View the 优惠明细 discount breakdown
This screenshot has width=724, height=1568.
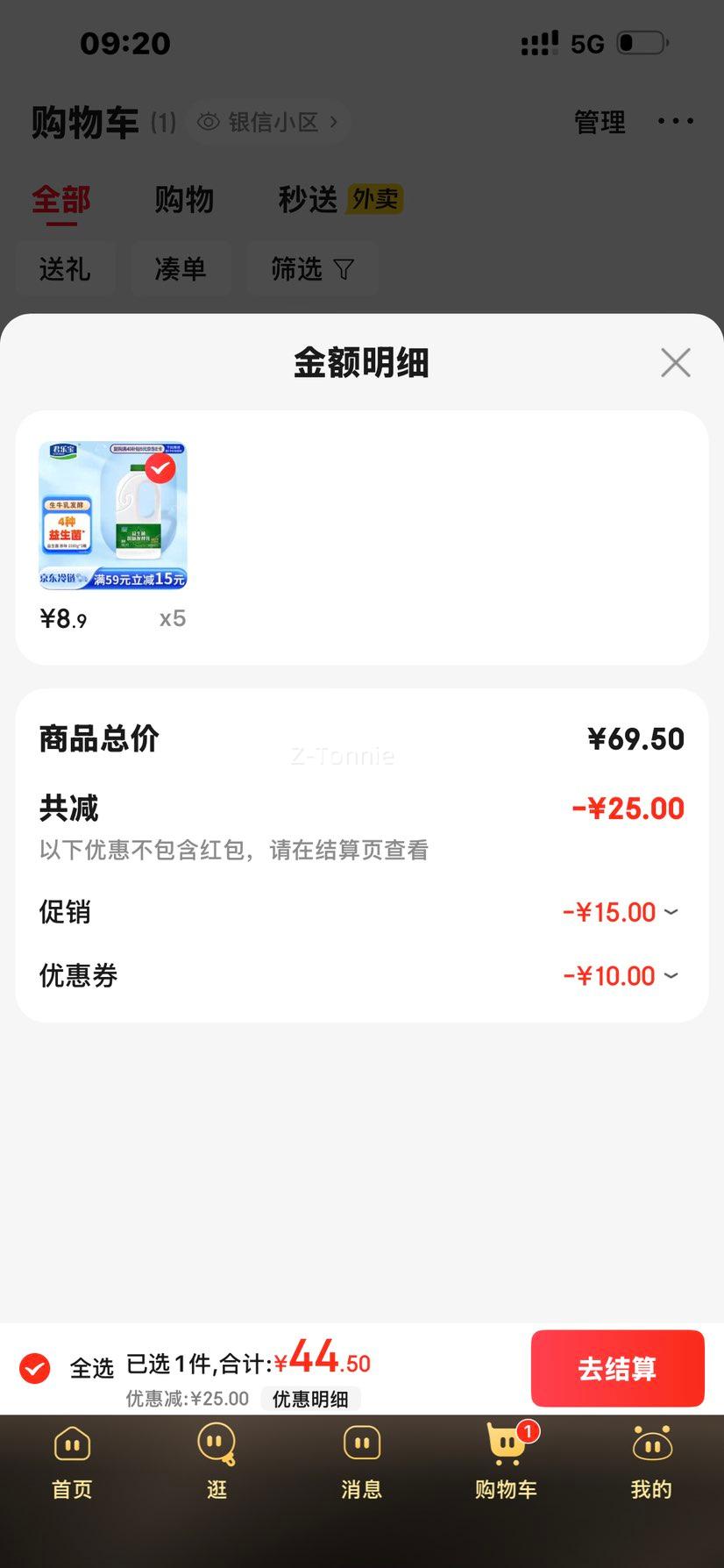(x=311, y=1399)
